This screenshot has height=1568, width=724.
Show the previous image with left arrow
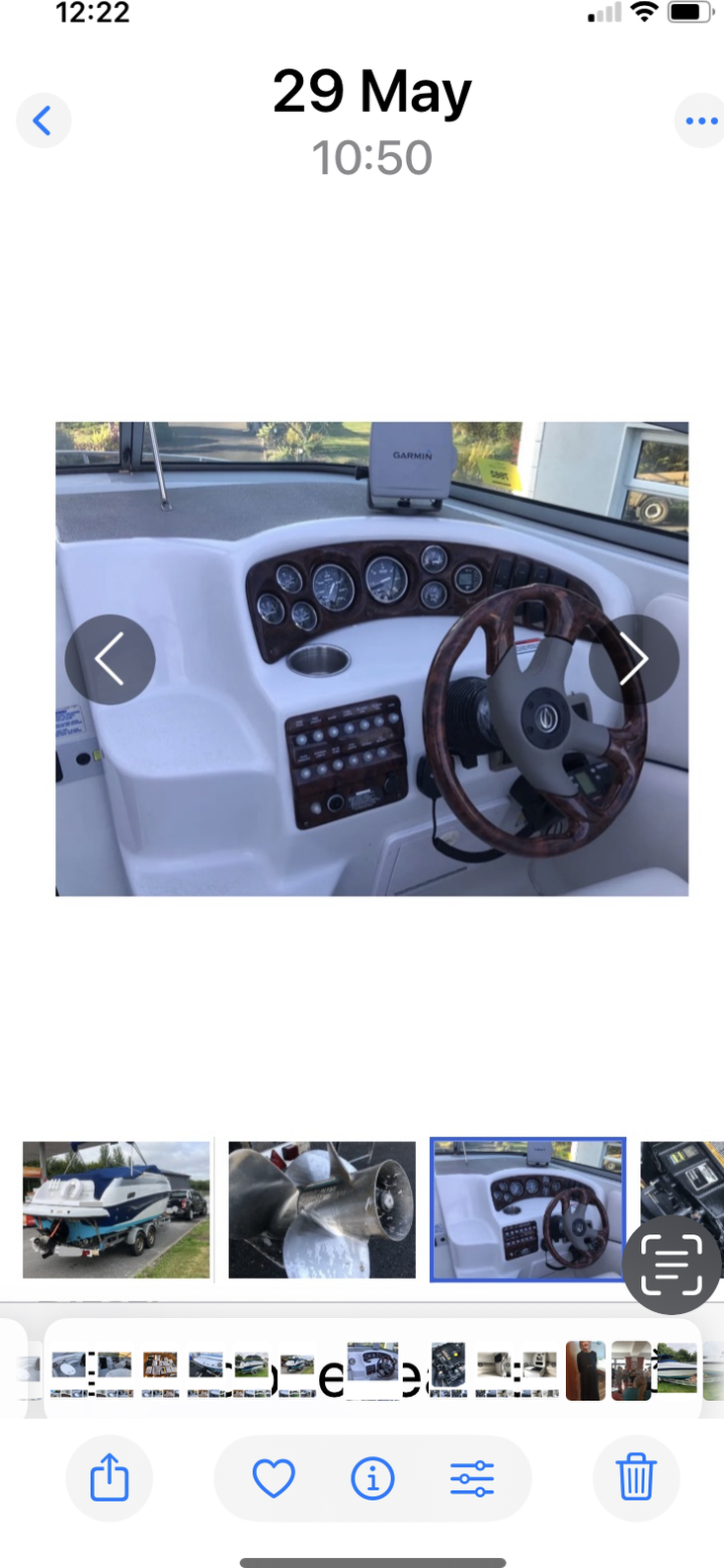click(110, 659)
